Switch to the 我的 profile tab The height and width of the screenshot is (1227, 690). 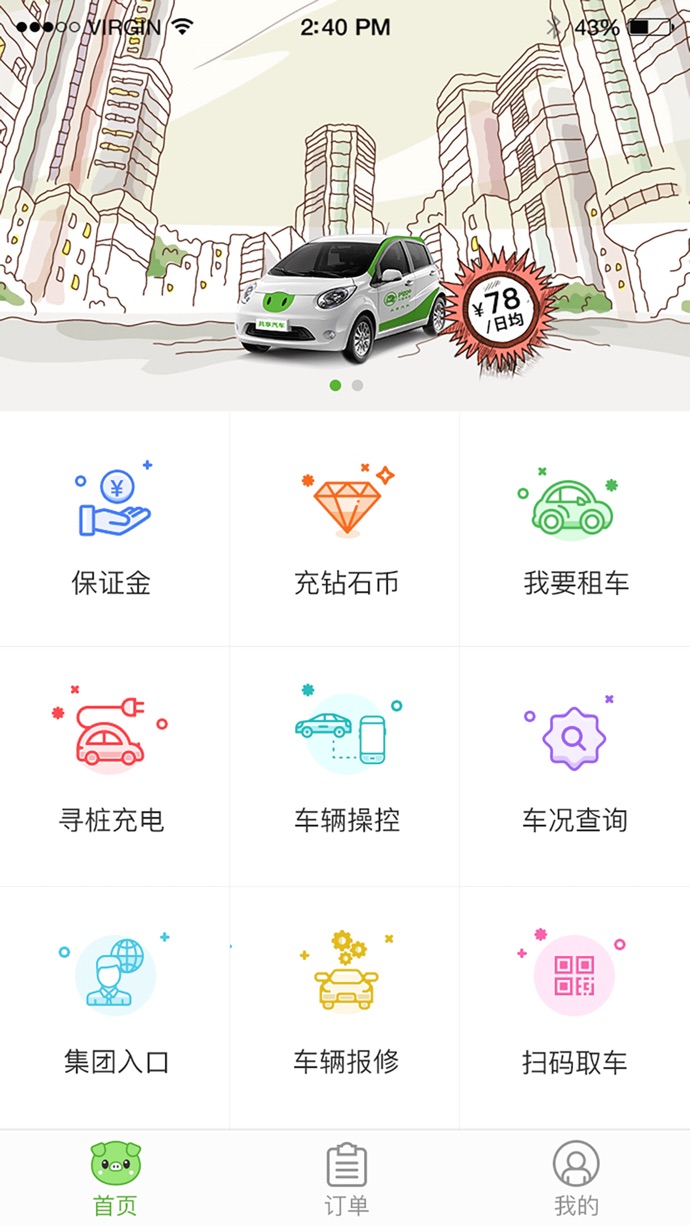pos(576,1180)
